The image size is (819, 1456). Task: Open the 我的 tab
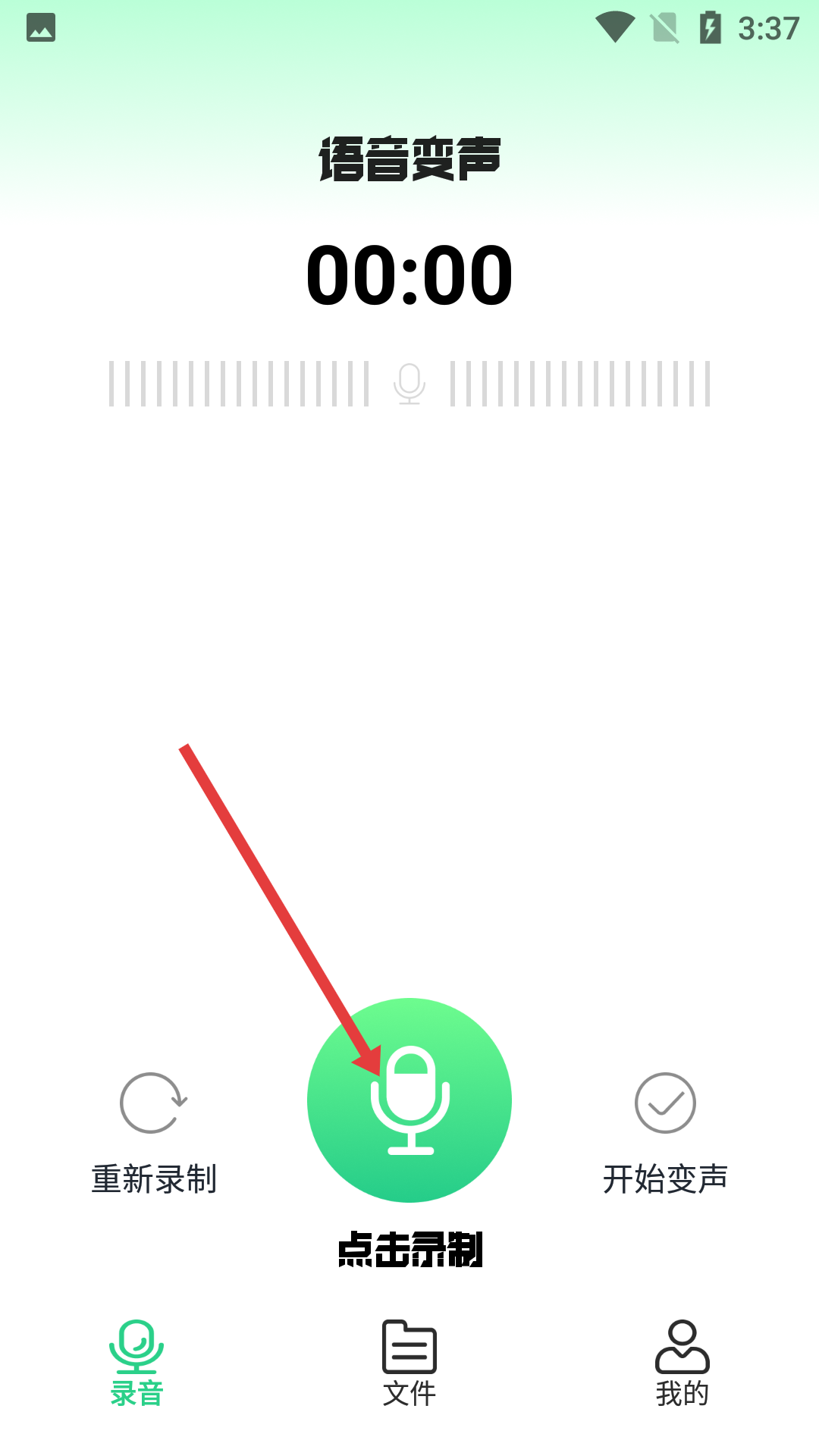coord(682,1363)
